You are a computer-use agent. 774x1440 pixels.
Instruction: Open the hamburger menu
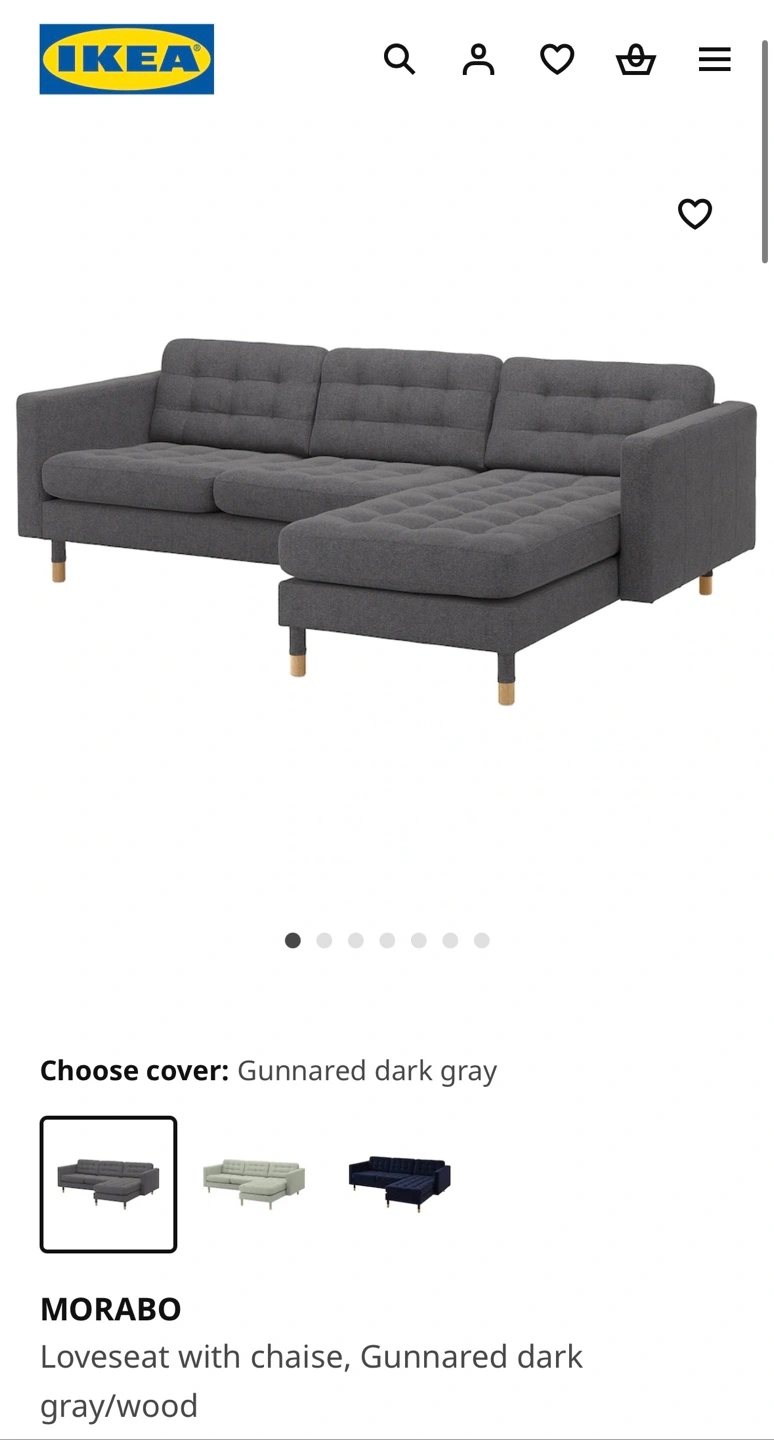coord(714,60)
